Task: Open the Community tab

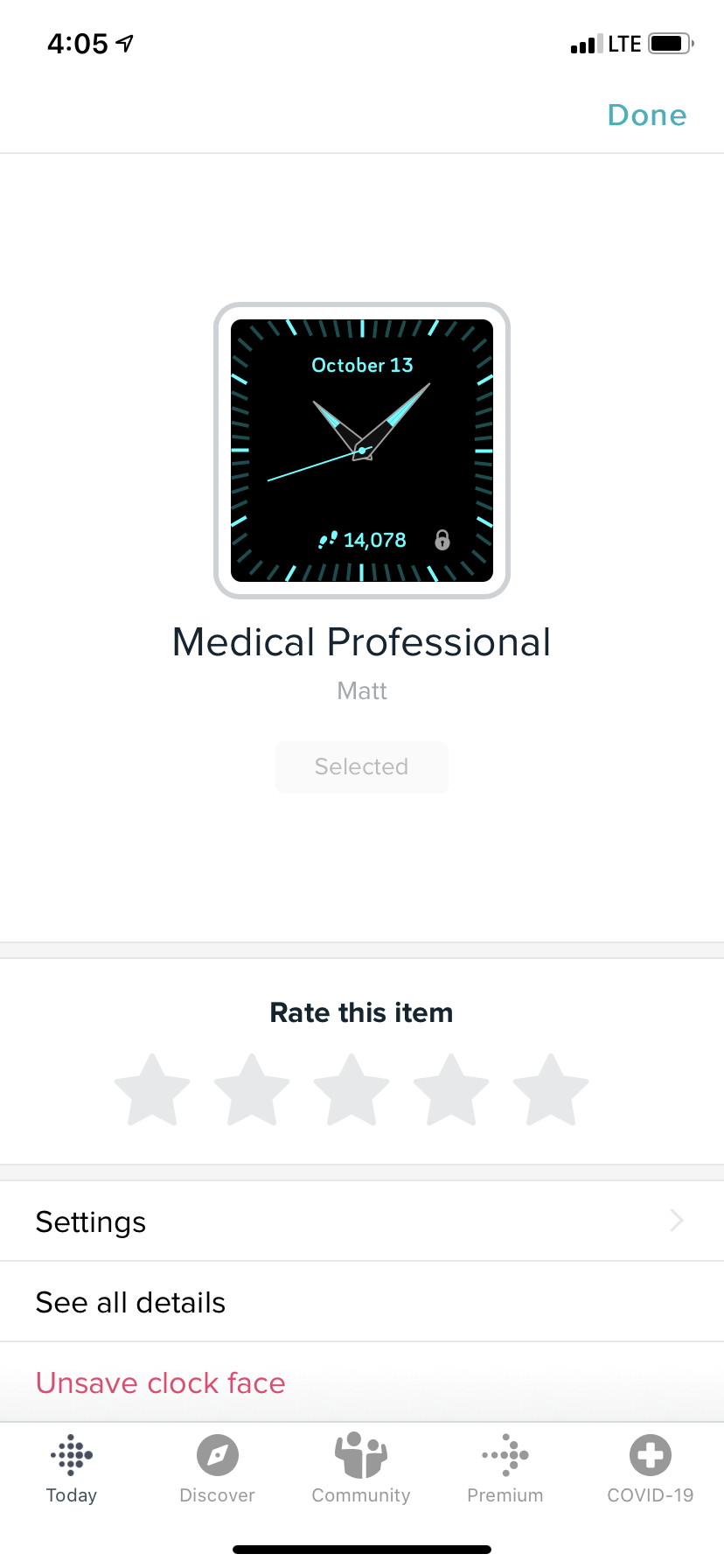Action: (361, 1468)
